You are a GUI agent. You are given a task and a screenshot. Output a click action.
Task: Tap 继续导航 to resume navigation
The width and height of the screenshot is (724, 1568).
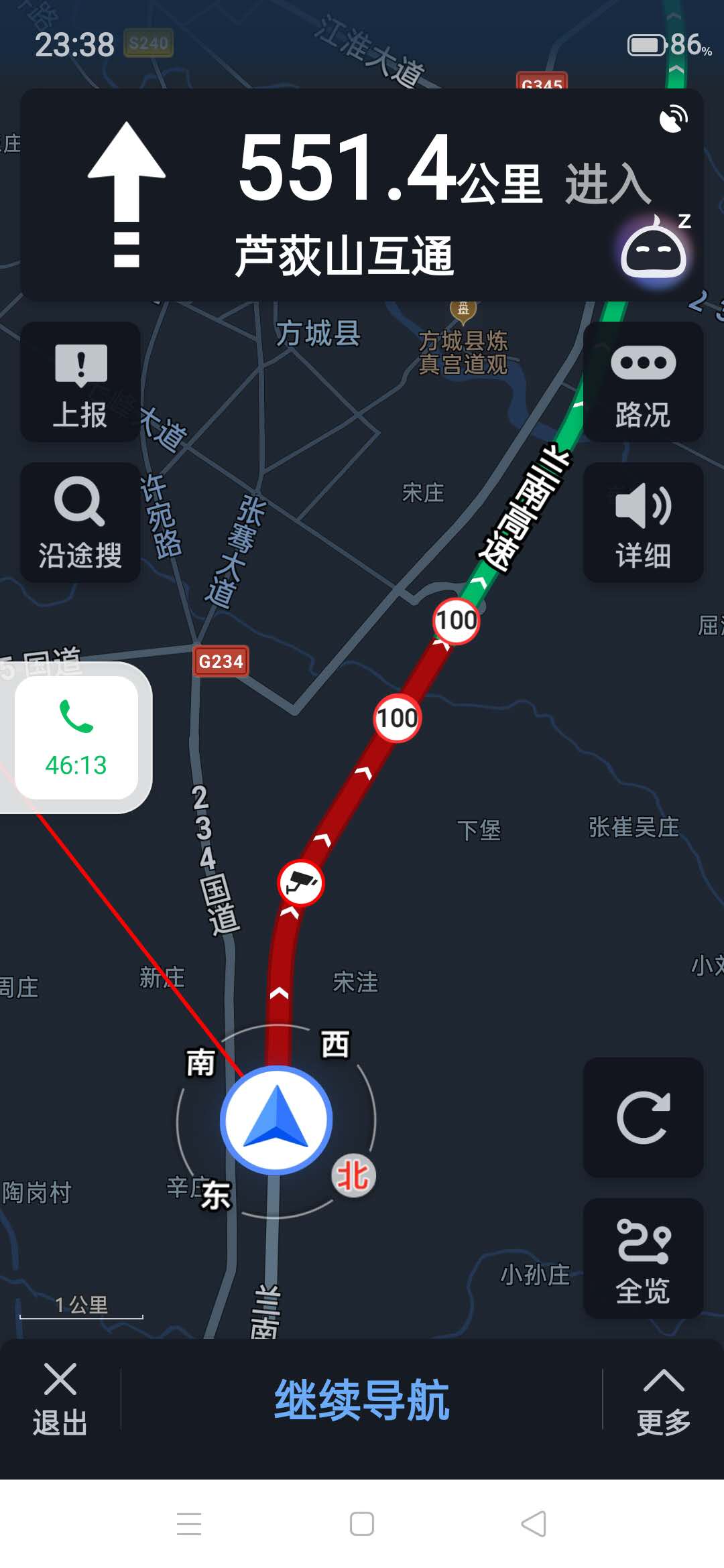click(362, 1399)
